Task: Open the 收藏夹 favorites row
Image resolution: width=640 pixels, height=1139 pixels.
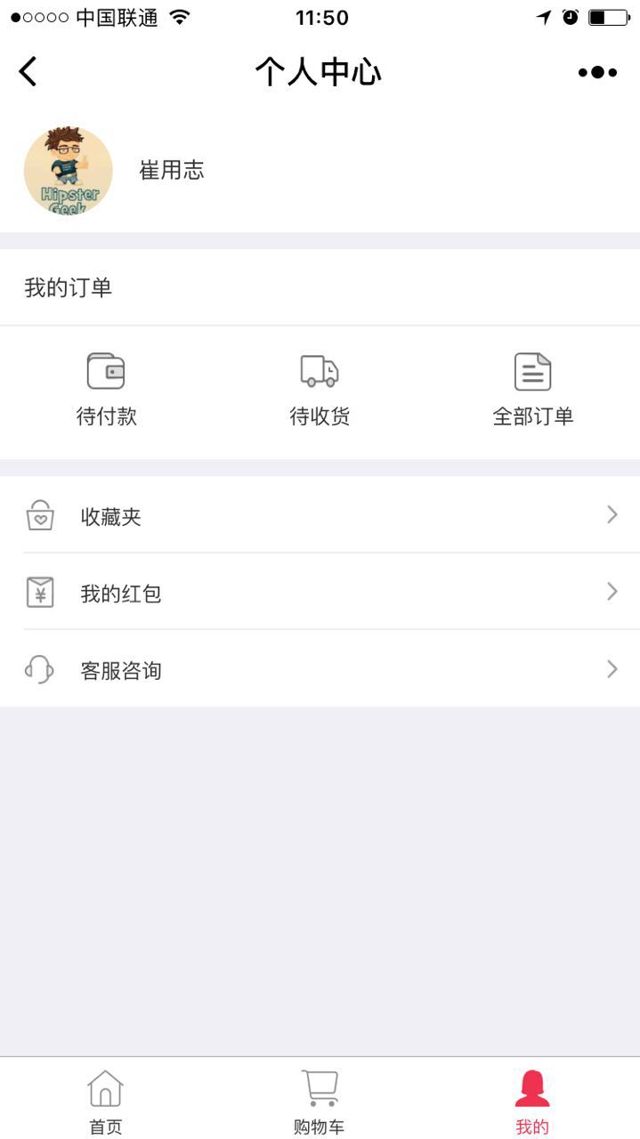Action: pos(320,516)
